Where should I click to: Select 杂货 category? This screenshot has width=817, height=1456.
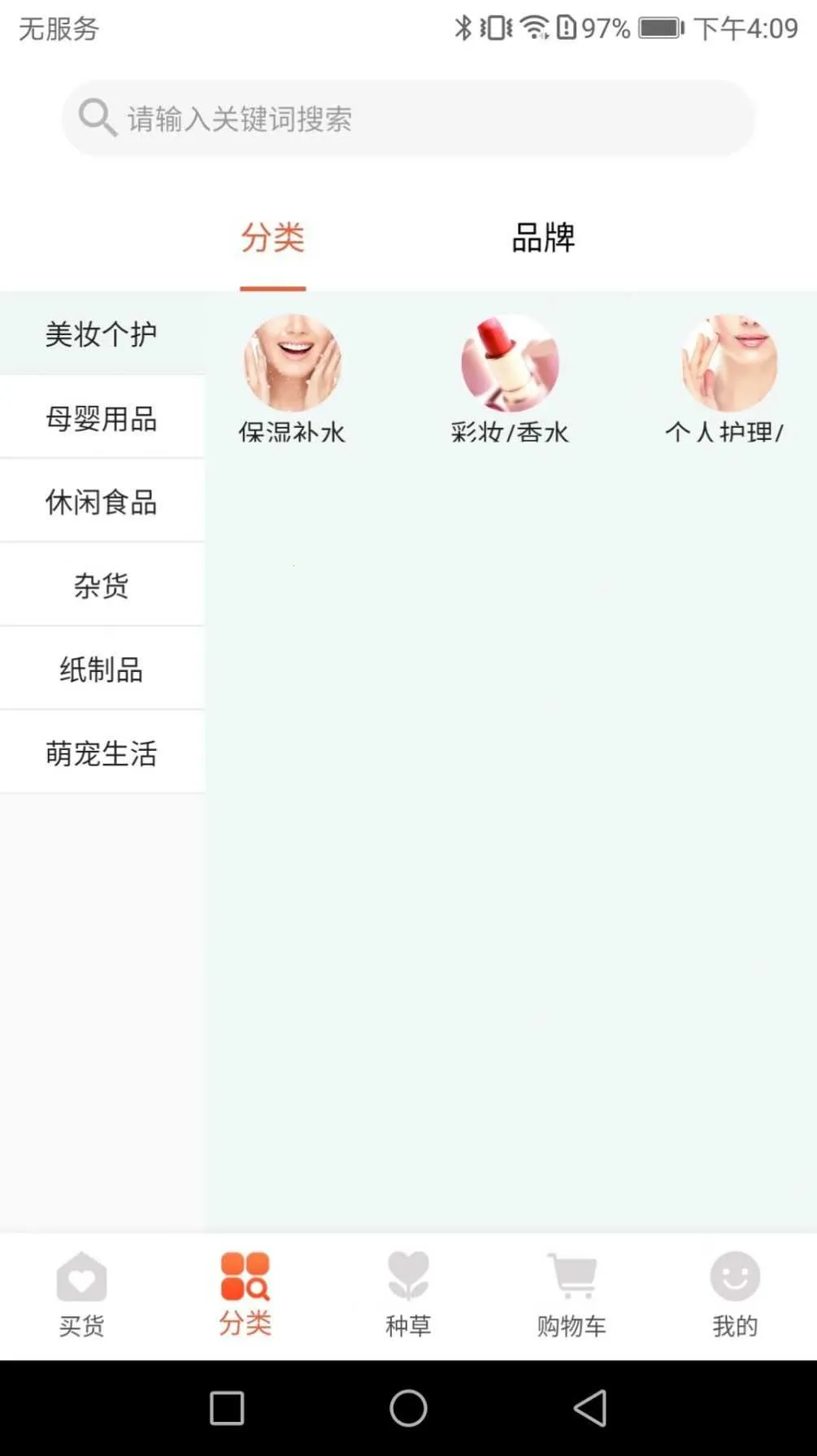[102, 586]
